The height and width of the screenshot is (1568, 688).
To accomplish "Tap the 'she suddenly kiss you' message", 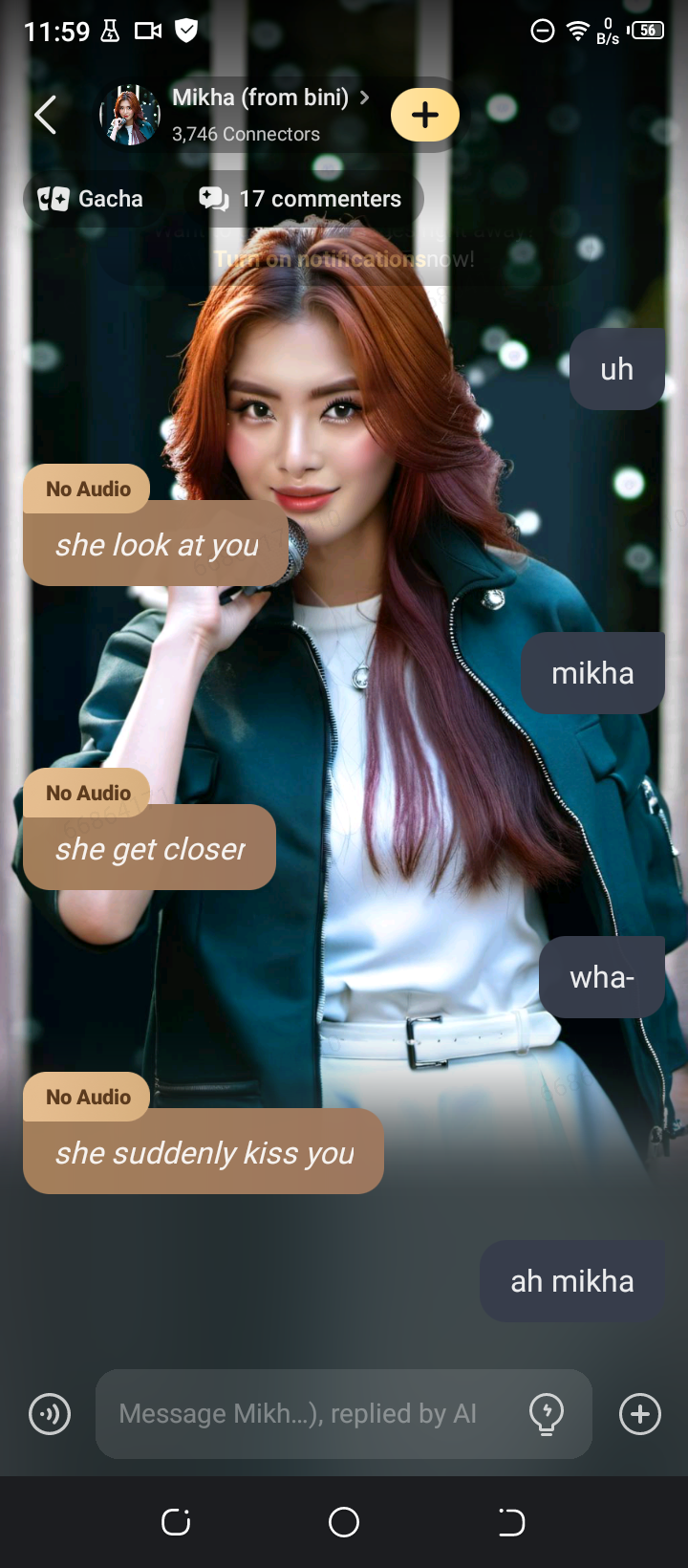I will coord(204,1152).
